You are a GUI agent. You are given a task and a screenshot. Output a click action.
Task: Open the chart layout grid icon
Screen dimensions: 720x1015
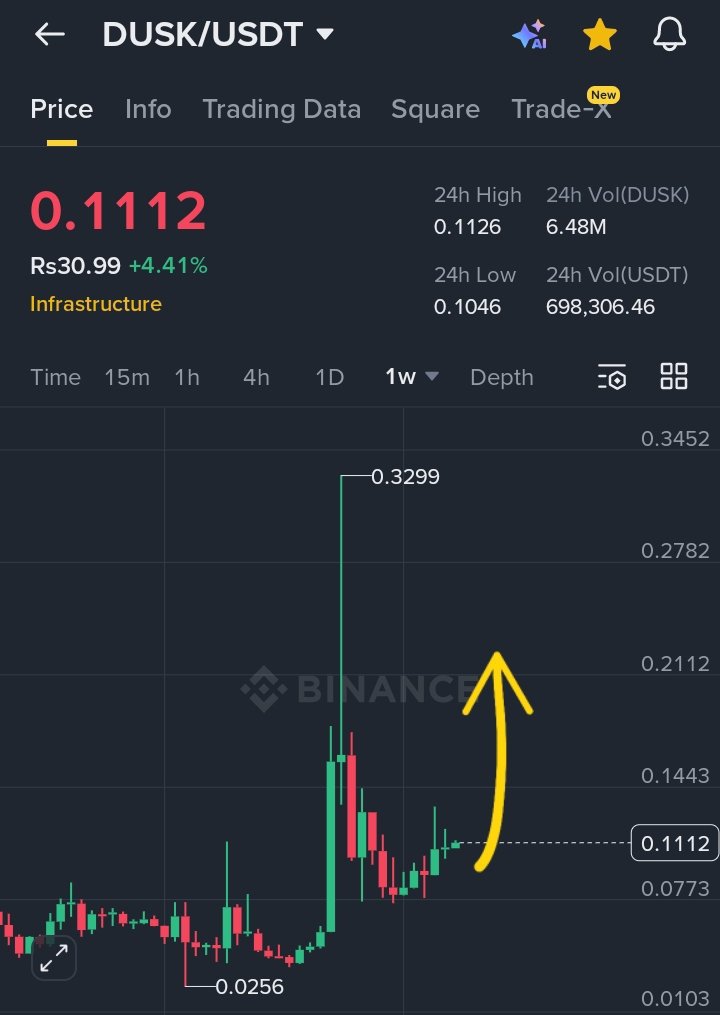click(x=674, y=377)
